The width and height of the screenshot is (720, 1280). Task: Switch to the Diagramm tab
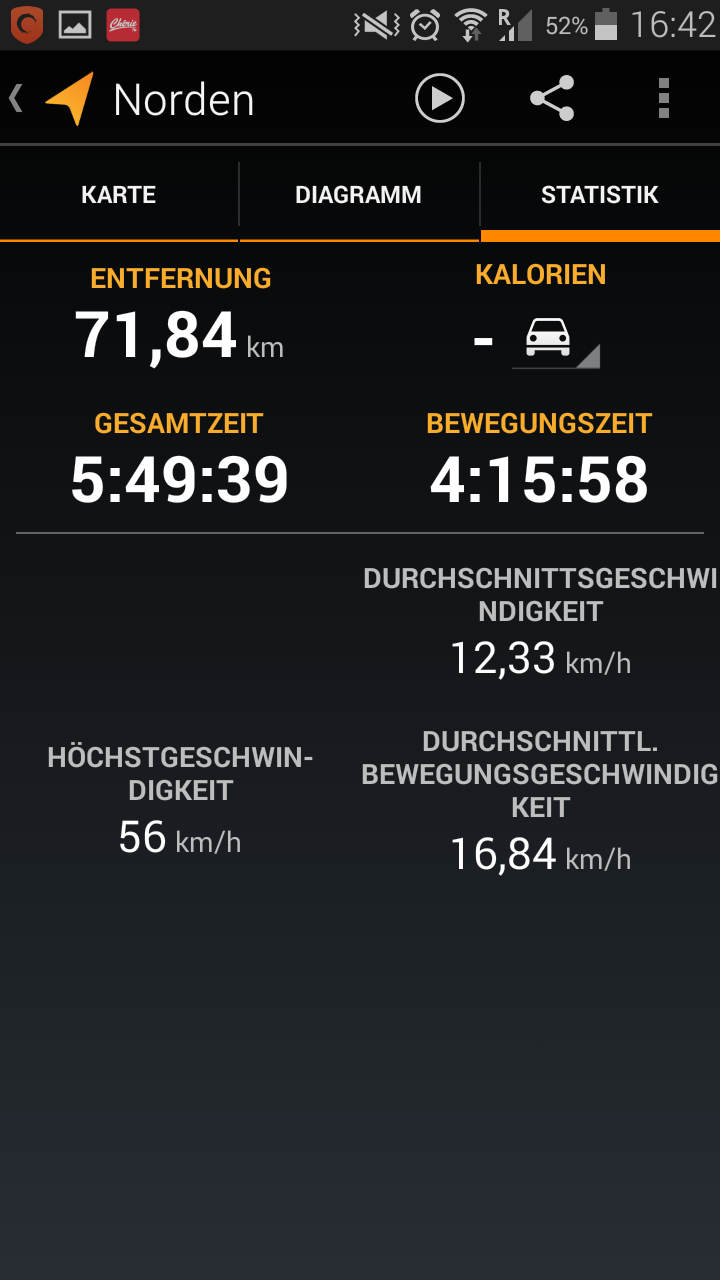tap(358, 195)
